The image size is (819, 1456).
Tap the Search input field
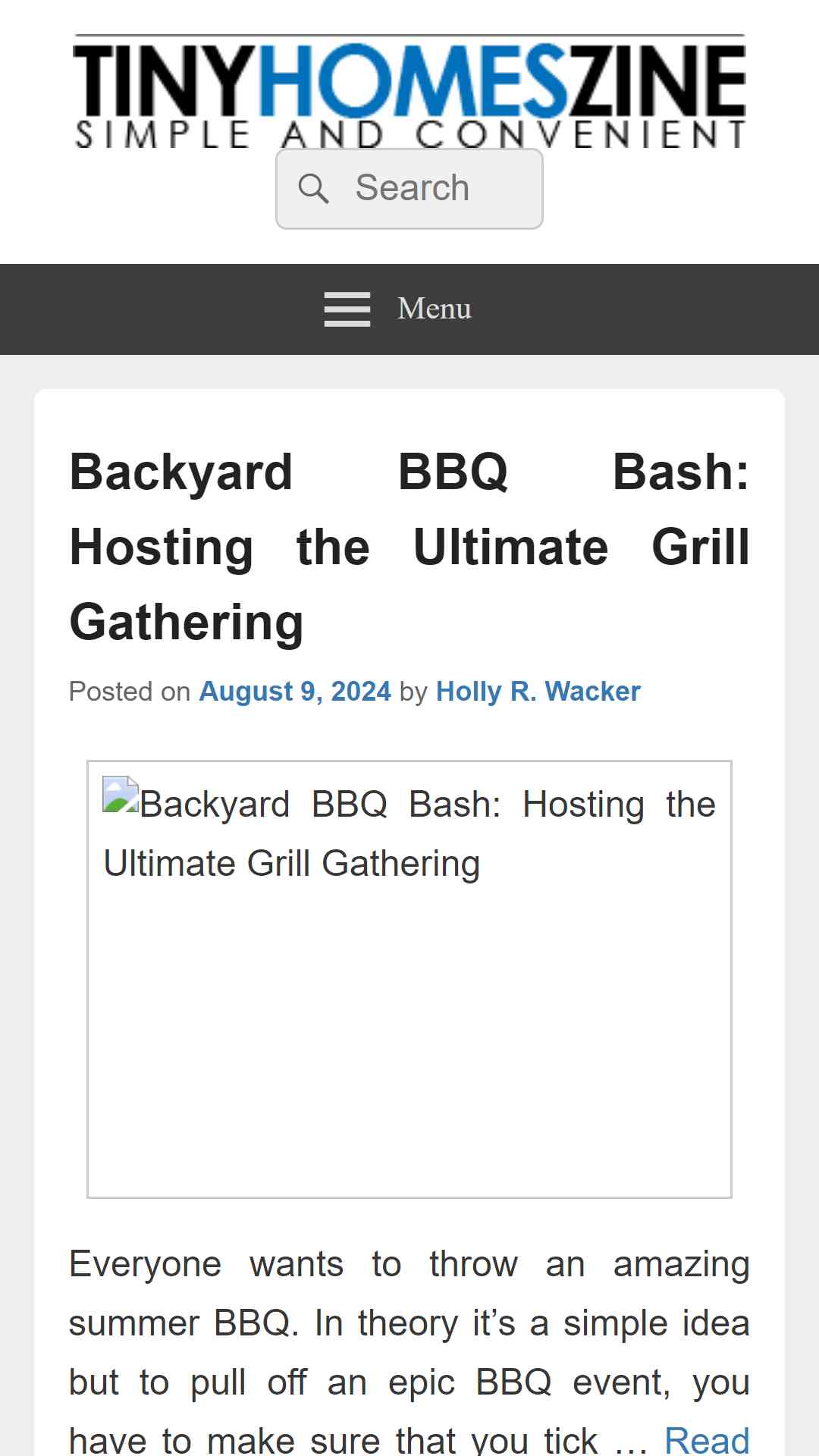pyautogui.click(x=409, y=189)
